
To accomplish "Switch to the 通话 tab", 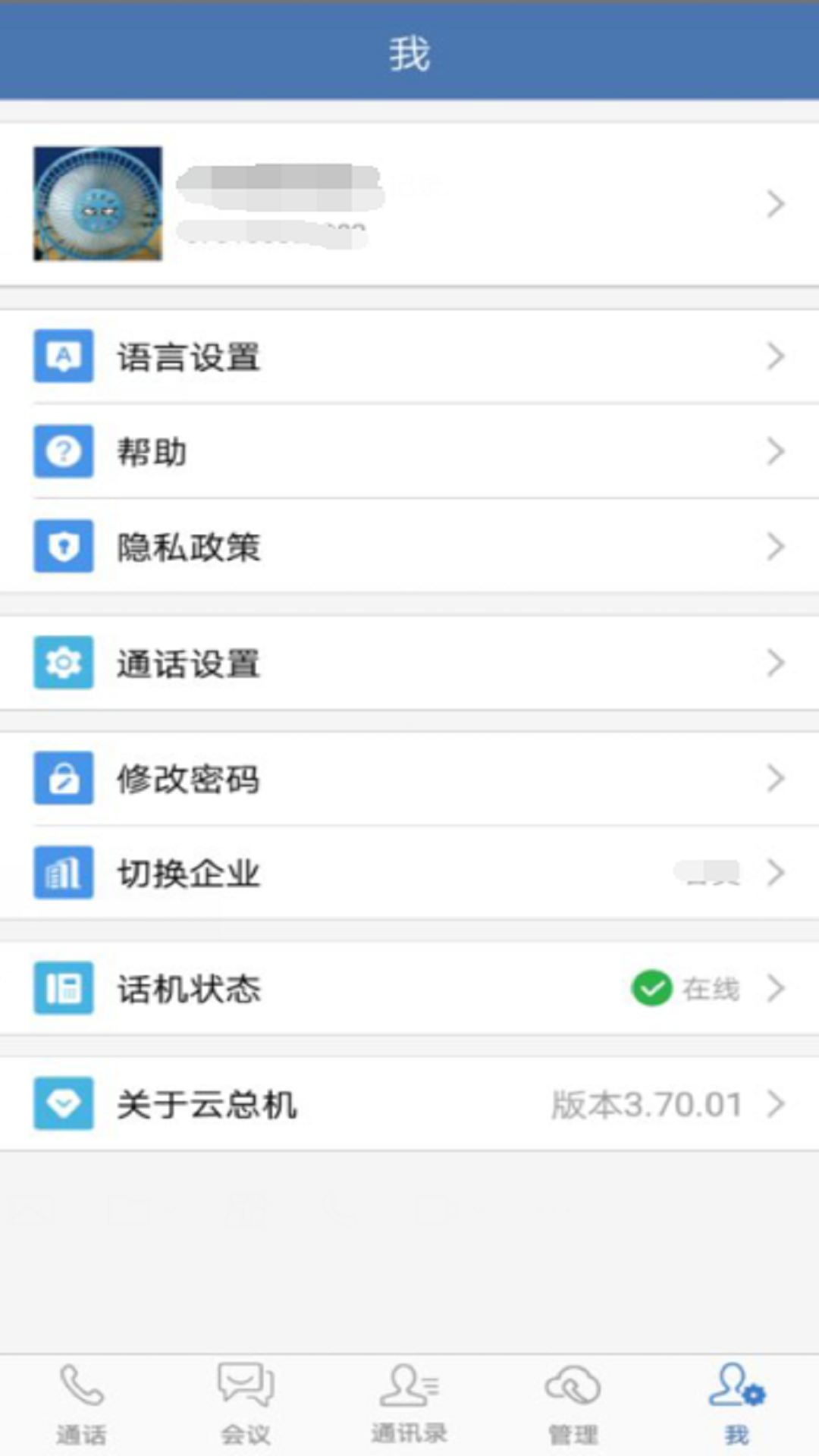I will 82,1404.
